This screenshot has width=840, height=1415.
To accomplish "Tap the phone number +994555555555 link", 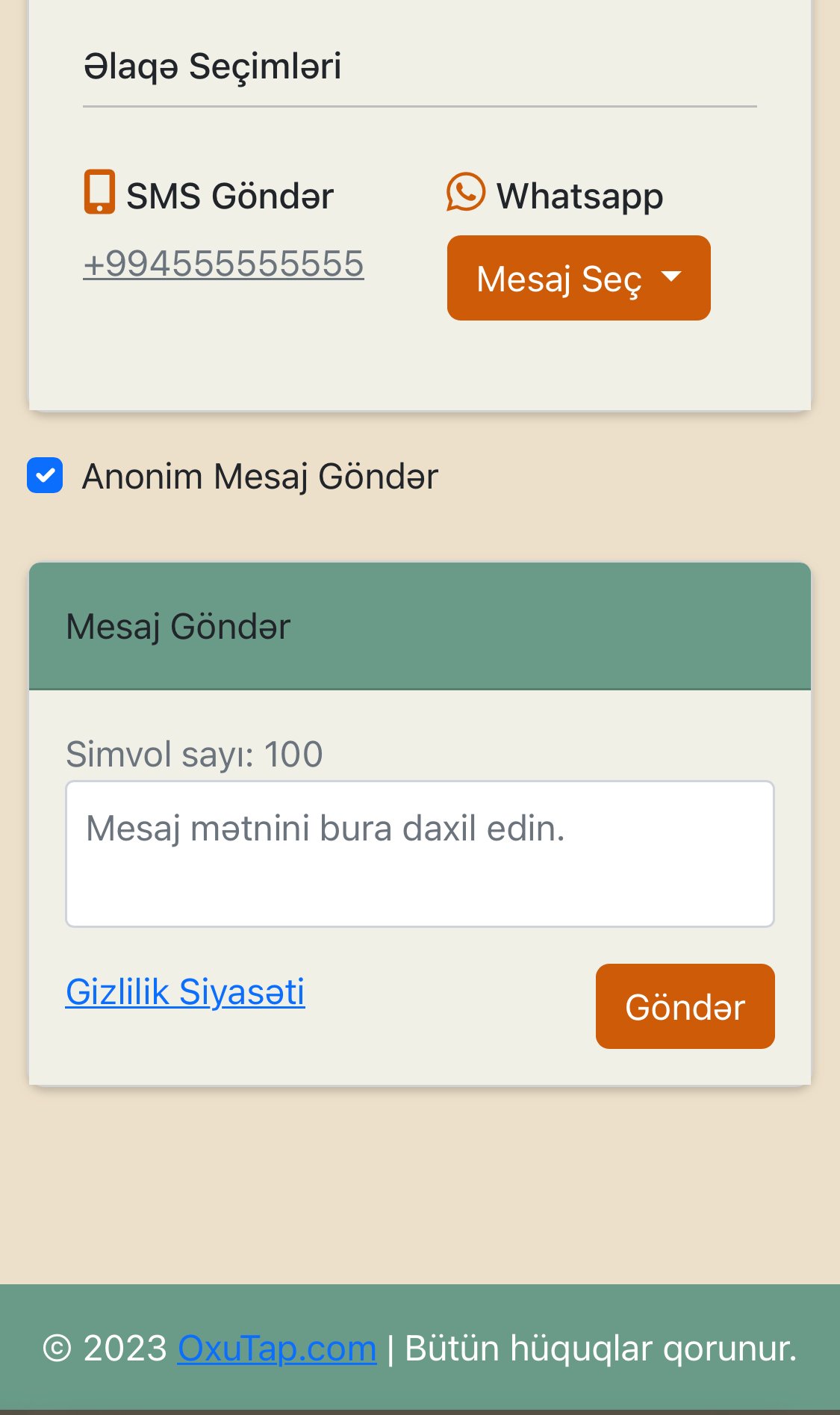I will pos(223,264).
